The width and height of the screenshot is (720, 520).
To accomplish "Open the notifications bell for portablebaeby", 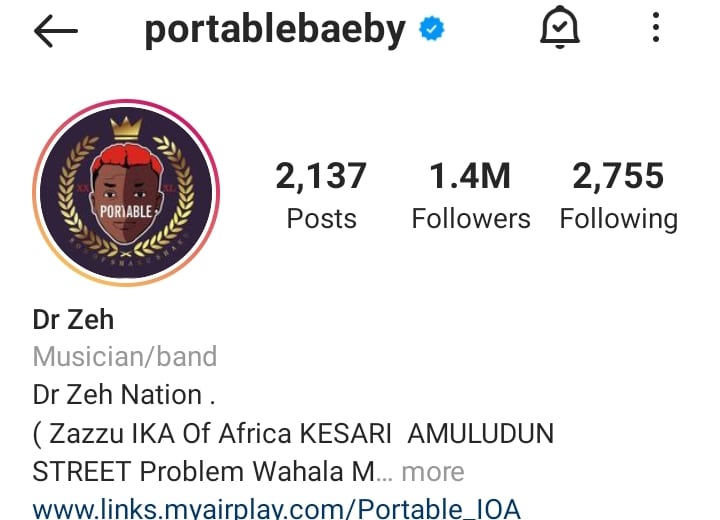I will (x=560, y=29).
